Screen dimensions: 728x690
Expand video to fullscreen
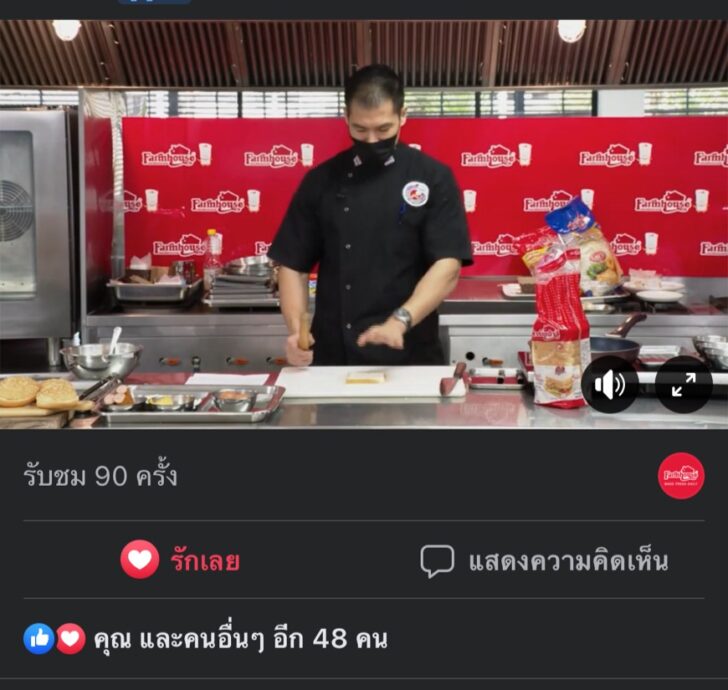tap(684, 384)
